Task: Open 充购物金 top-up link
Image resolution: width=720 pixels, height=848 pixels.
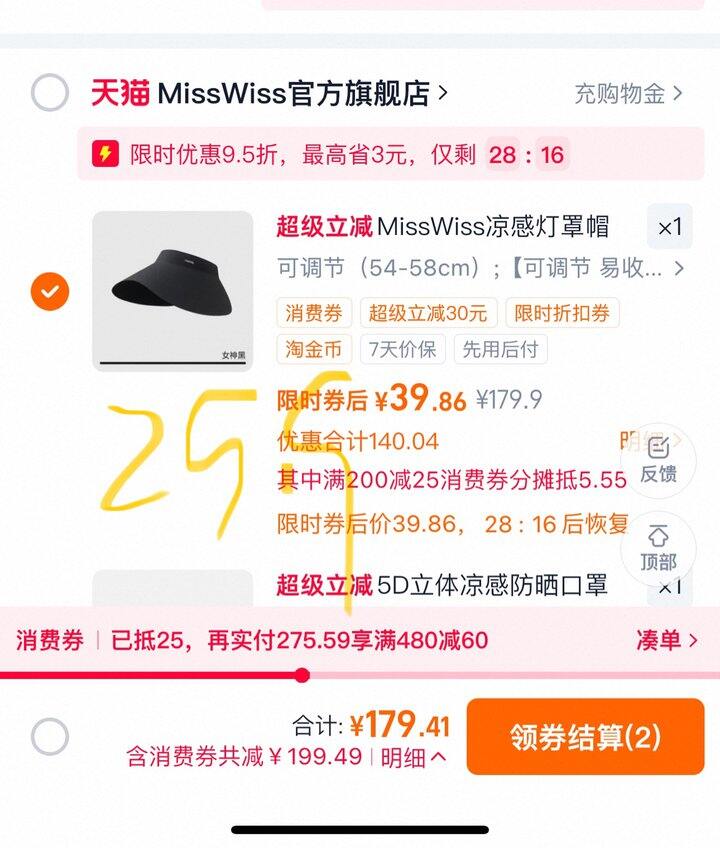Action: (x=628, y=93)
